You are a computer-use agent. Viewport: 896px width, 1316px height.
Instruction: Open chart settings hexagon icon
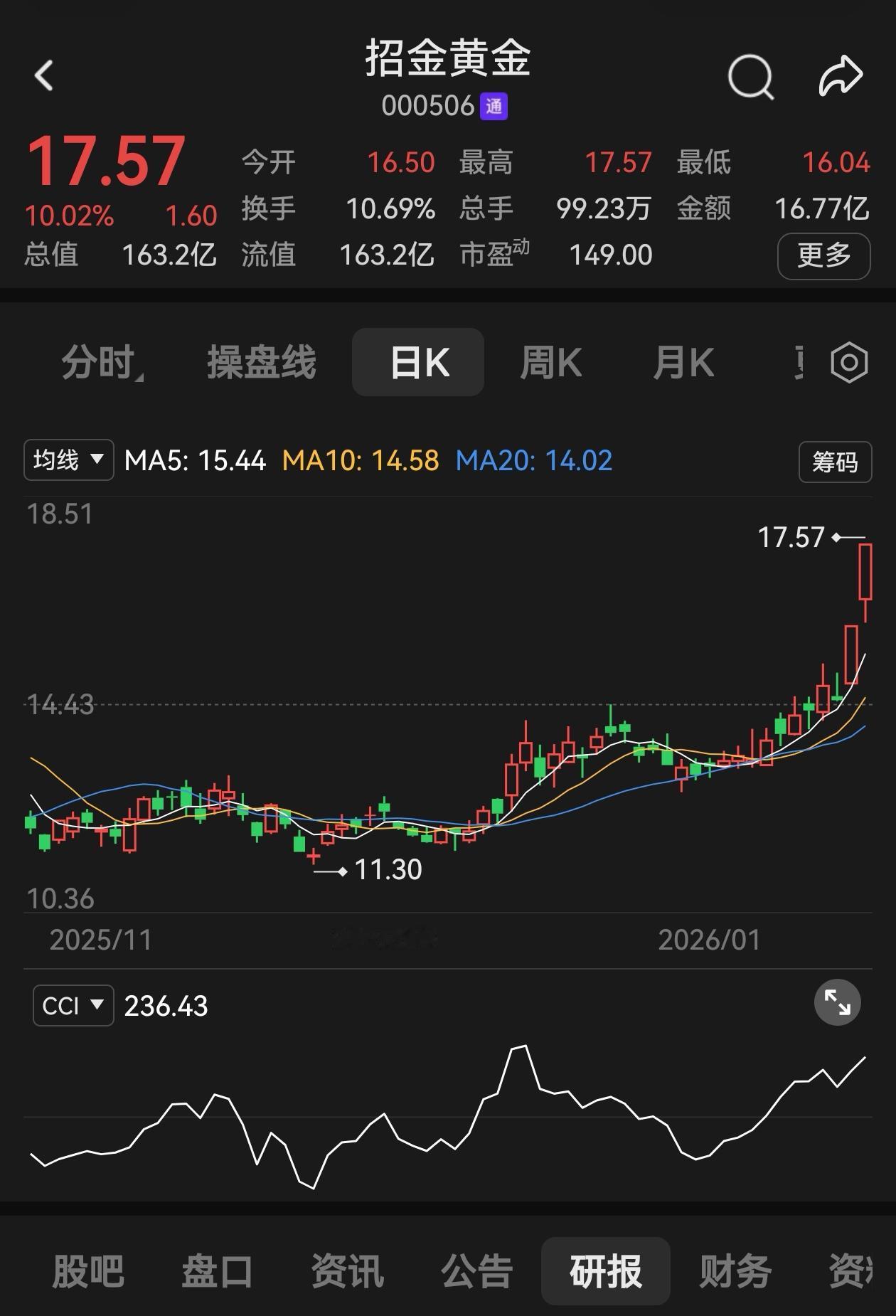click(848, 363)
